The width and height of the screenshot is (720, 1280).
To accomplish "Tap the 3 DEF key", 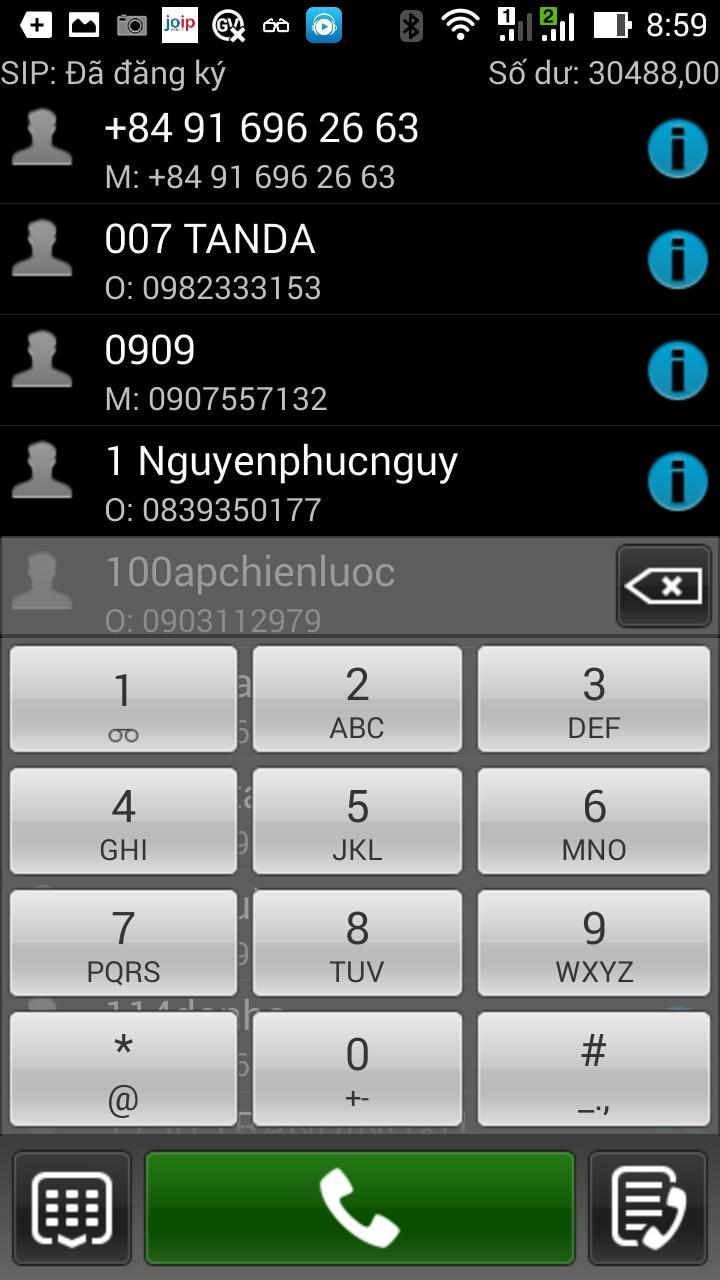I will tap(594, 700).
